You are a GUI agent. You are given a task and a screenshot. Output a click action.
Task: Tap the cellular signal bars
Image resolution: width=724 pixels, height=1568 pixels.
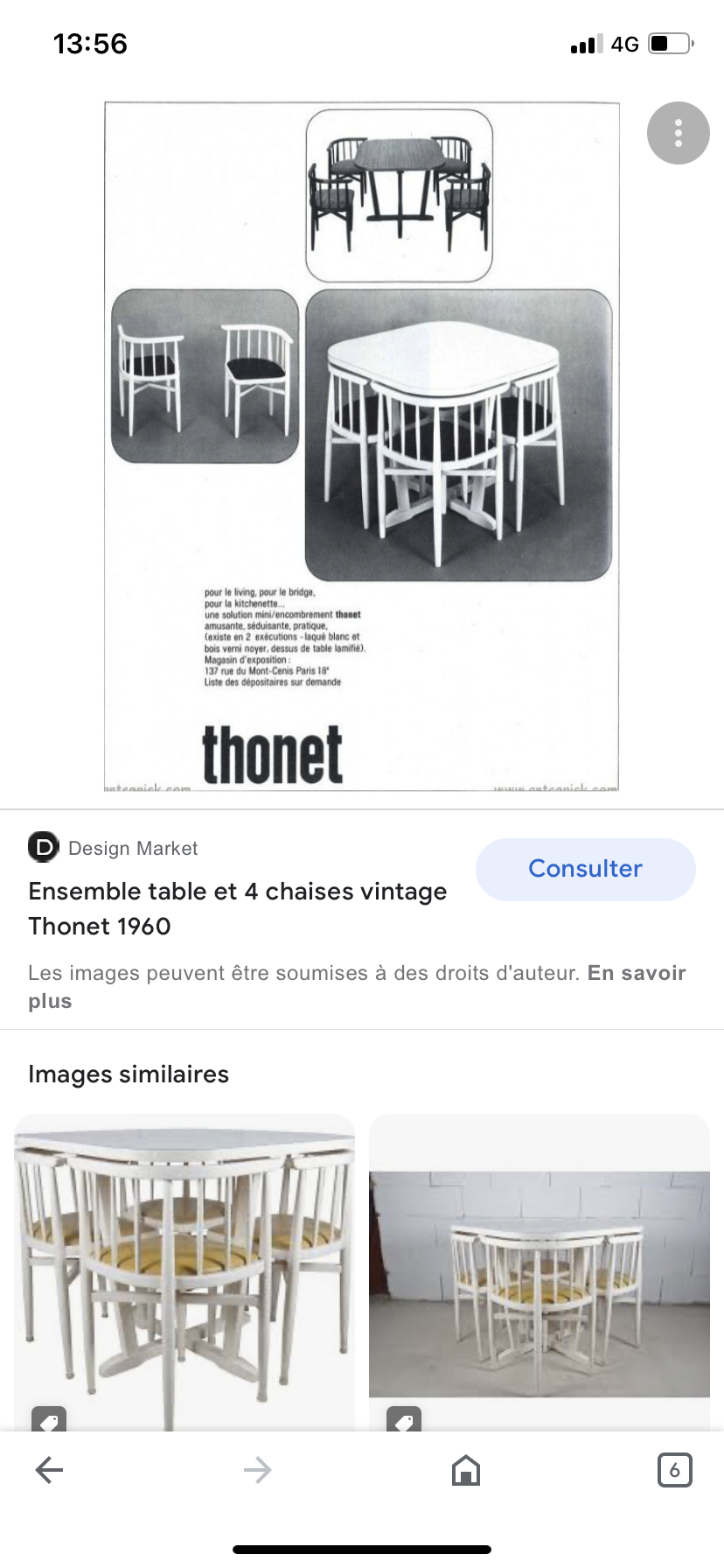585,43
